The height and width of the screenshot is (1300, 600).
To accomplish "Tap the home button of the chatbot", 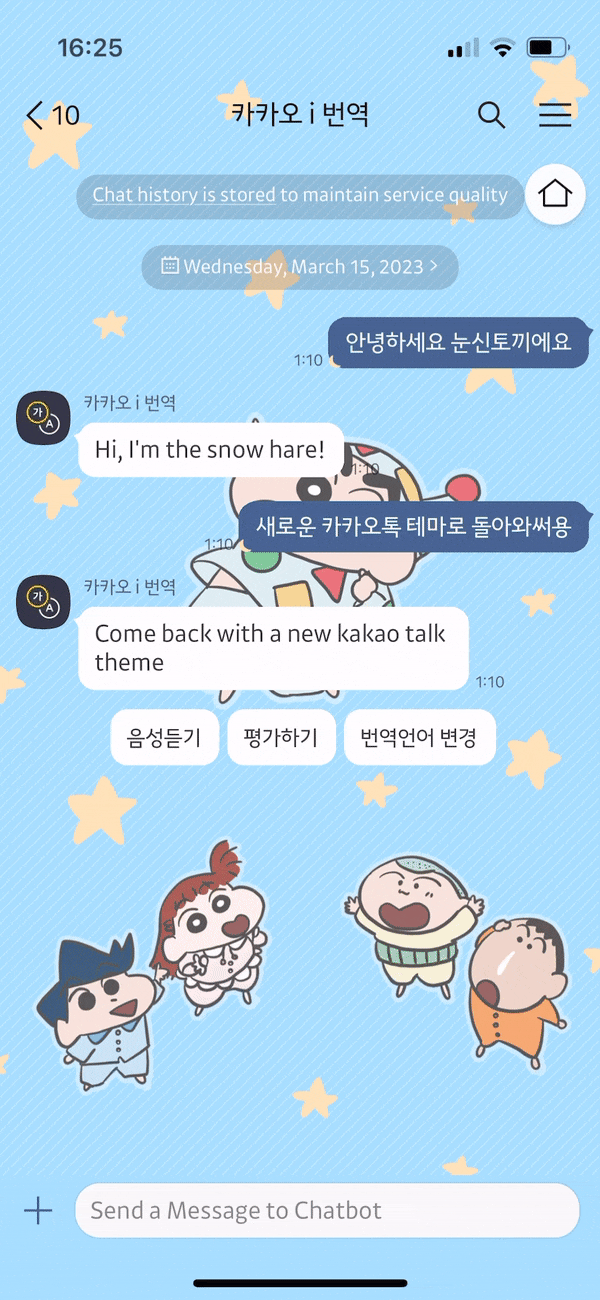I will [x=555, y=193].
